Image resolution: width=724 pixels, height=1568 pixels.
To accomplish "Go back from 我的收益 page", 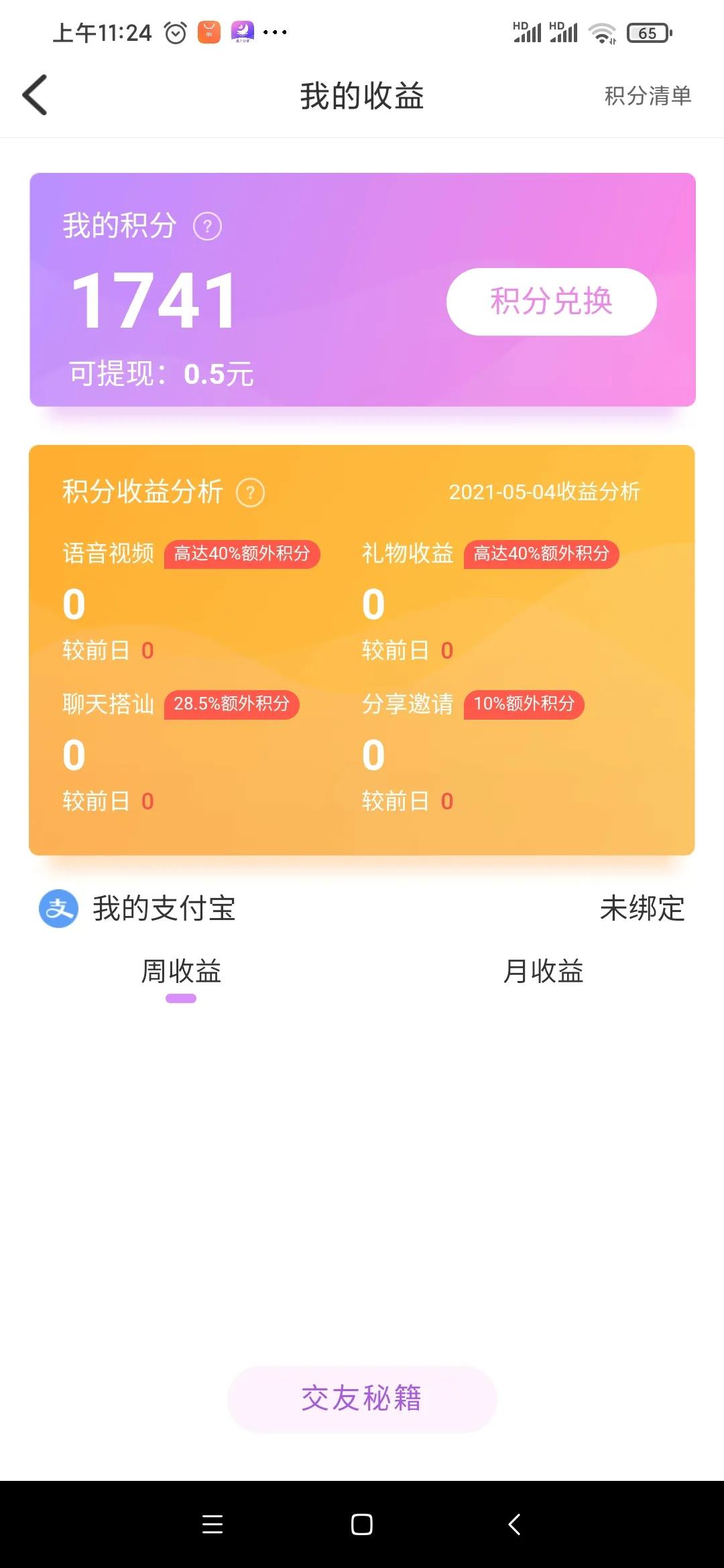I will coord(35,95).
